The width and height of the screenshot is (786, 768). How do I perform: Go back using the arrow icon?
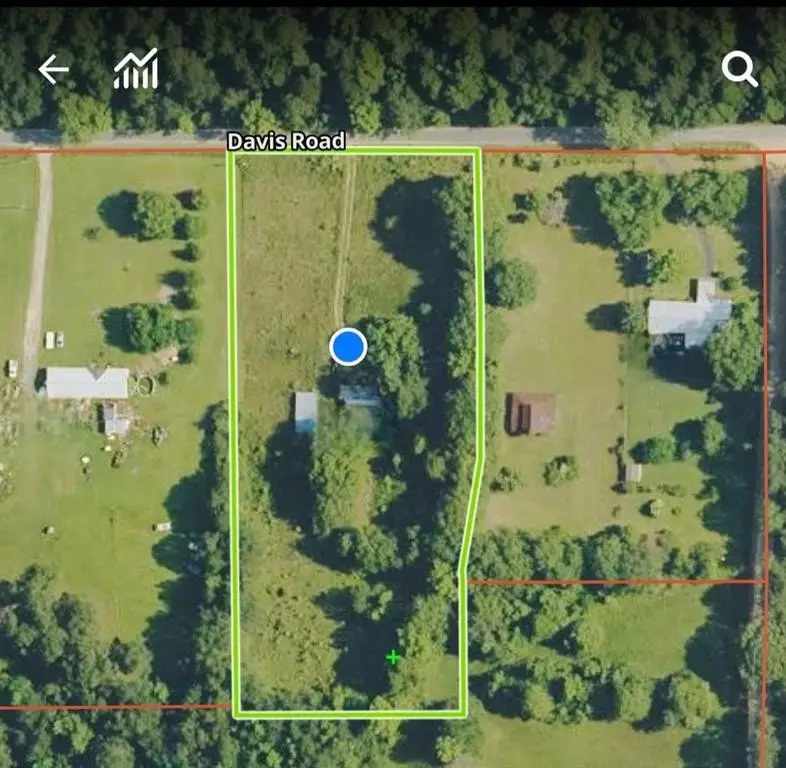(x=53, y=69)
